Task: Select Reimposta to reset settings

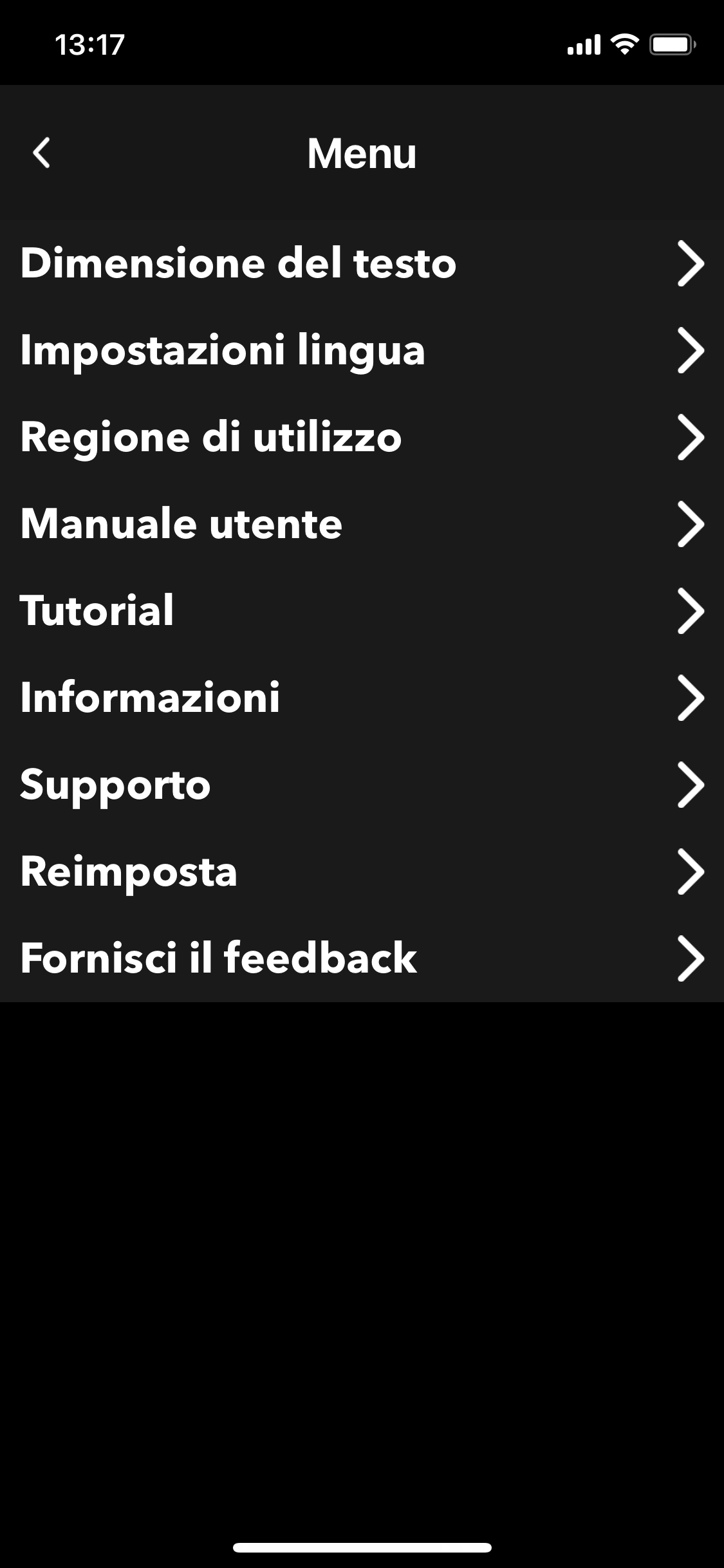Action: [128, 872]
